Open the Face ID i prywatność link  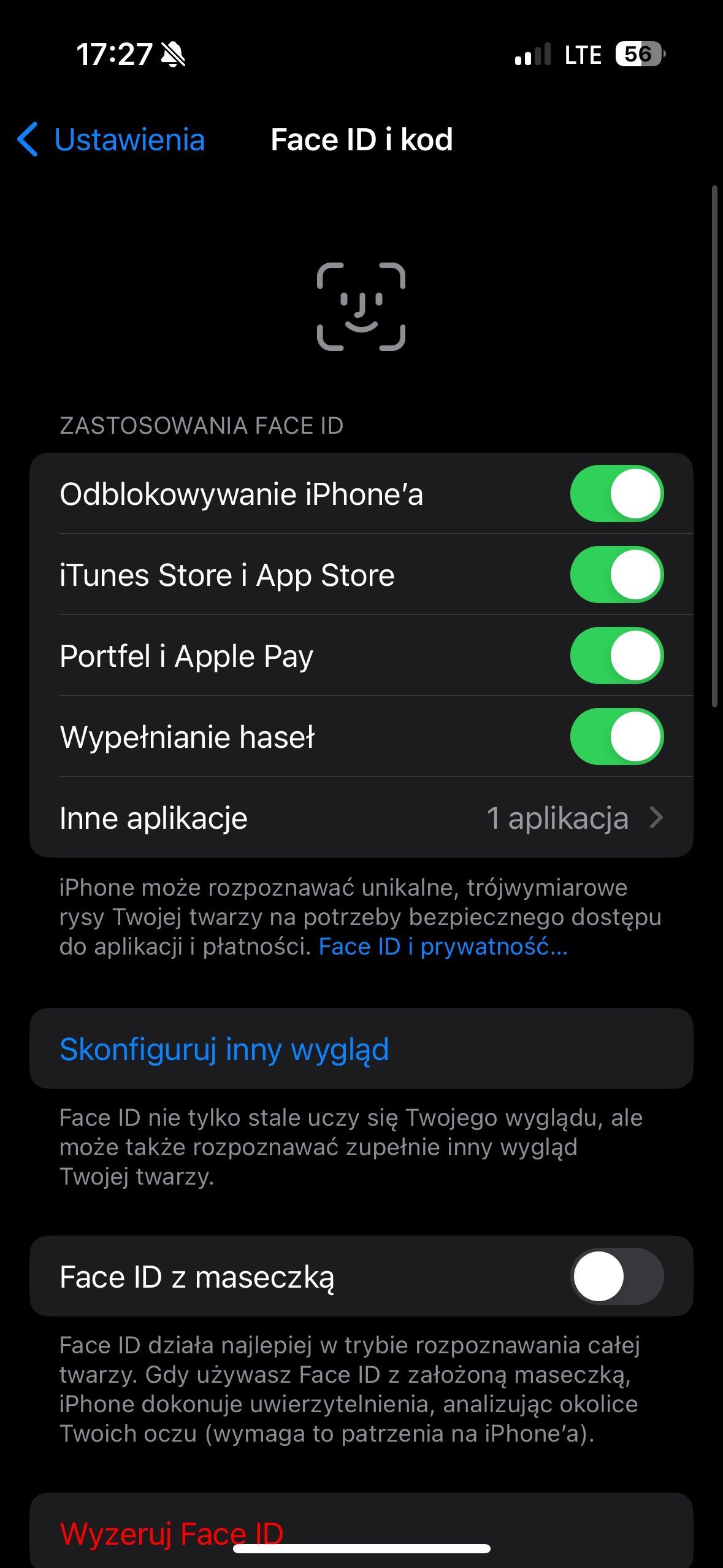(x=443, y=947)
